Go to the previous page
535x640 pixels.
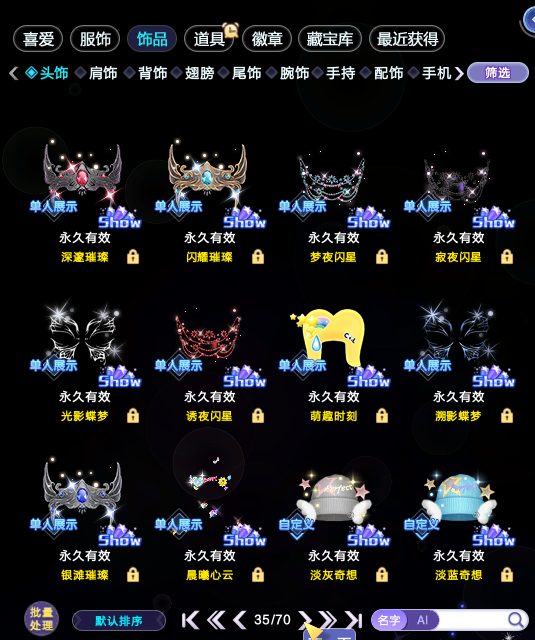pos(239,620)
